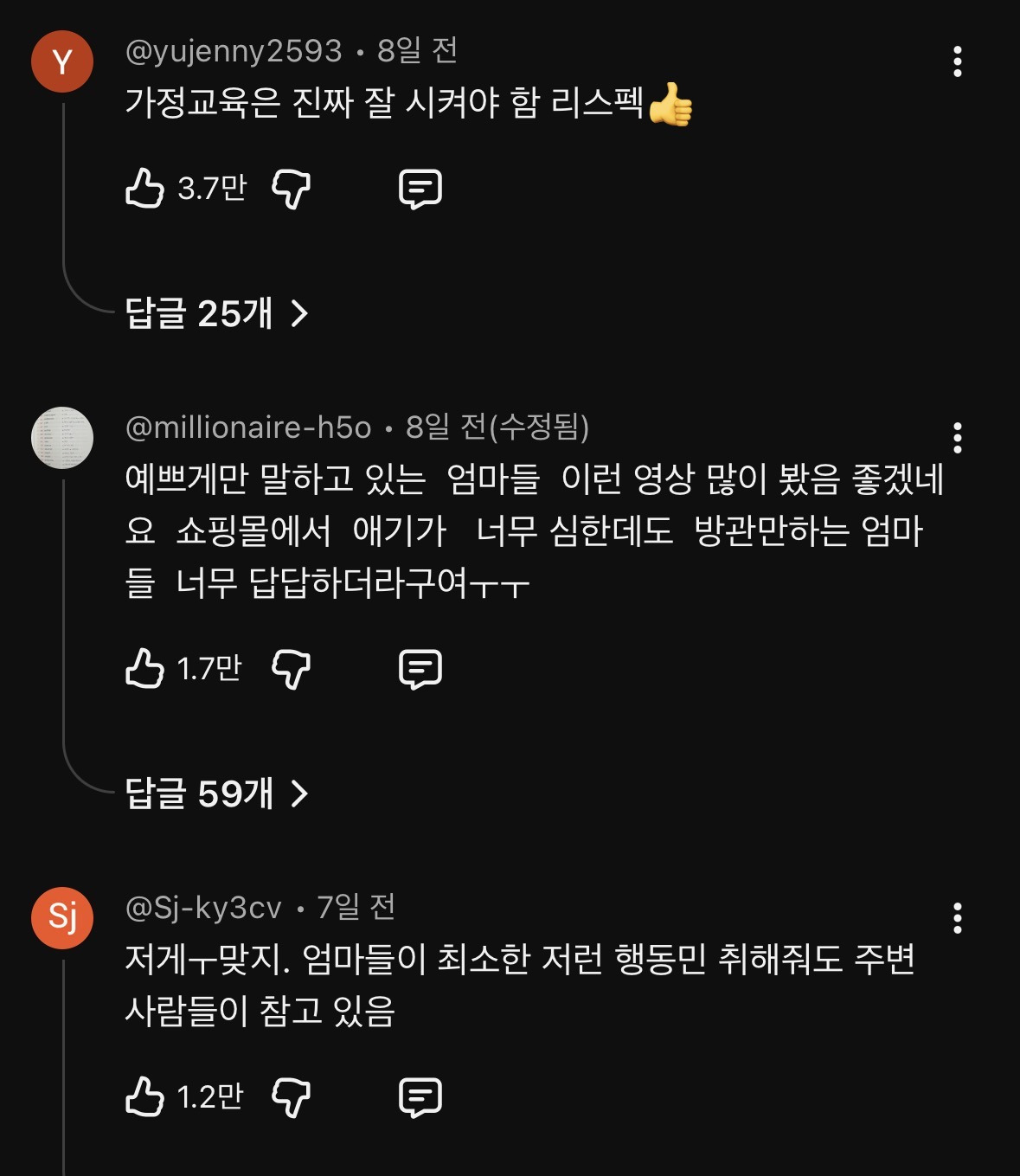Visit the @yujenny2593 channel handle
The image size is (1020, 1176).
(234, 51)
